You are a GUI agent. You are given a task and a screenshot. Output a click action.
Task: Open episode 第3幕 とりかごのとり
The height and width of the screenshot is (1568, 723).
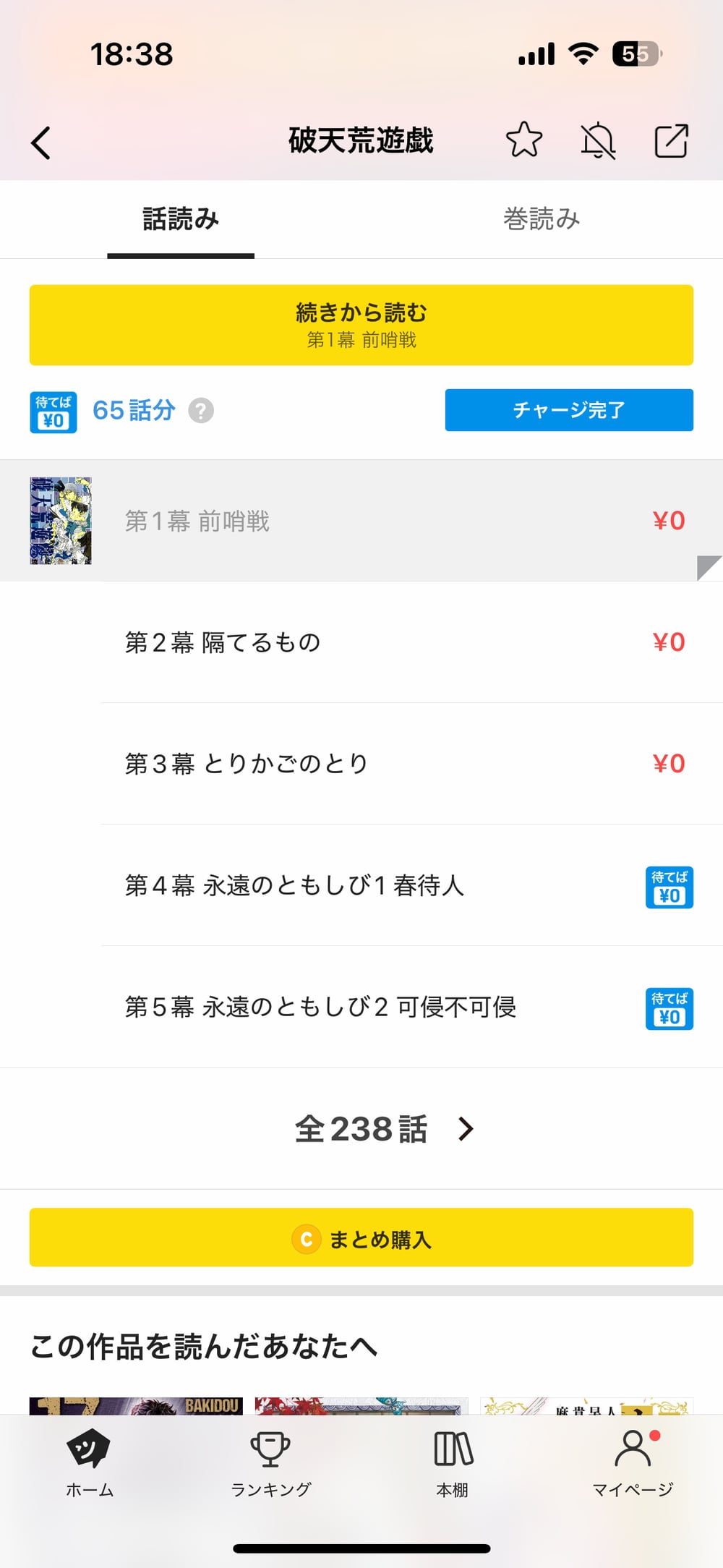[x=361, y=764]
